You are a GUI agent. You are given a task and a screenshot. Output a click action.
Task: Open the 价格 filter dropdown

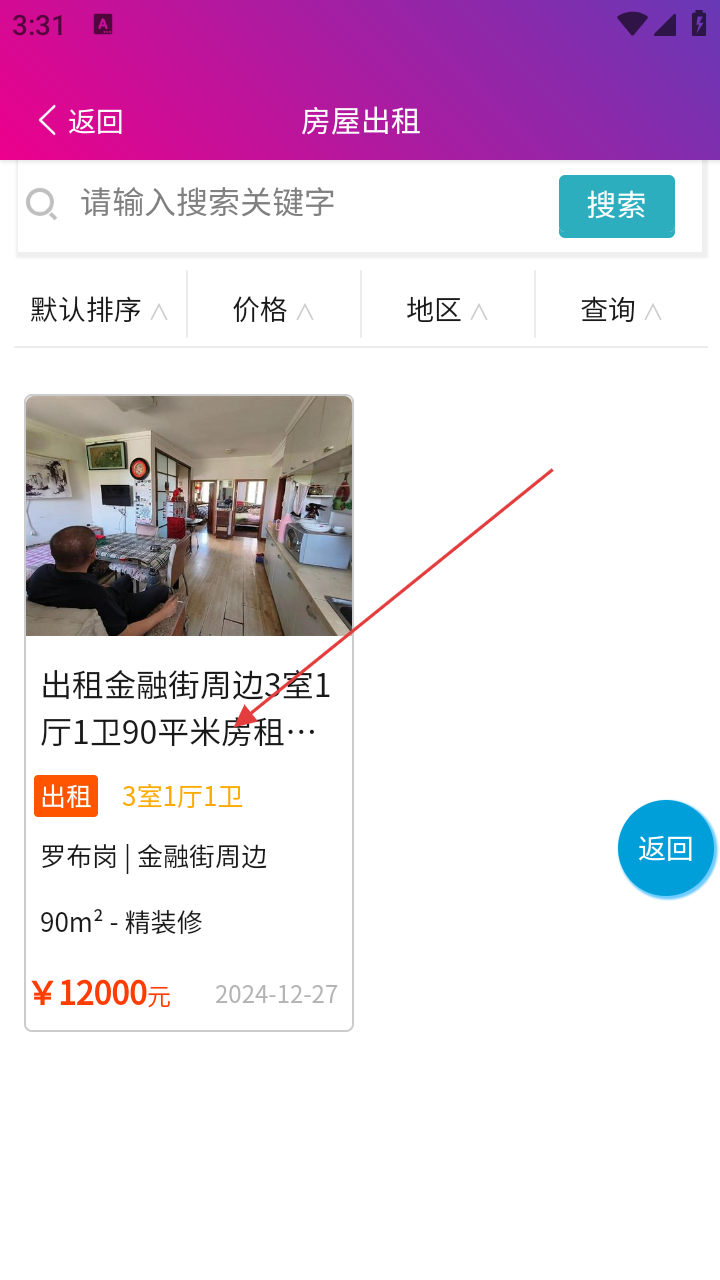273,310
